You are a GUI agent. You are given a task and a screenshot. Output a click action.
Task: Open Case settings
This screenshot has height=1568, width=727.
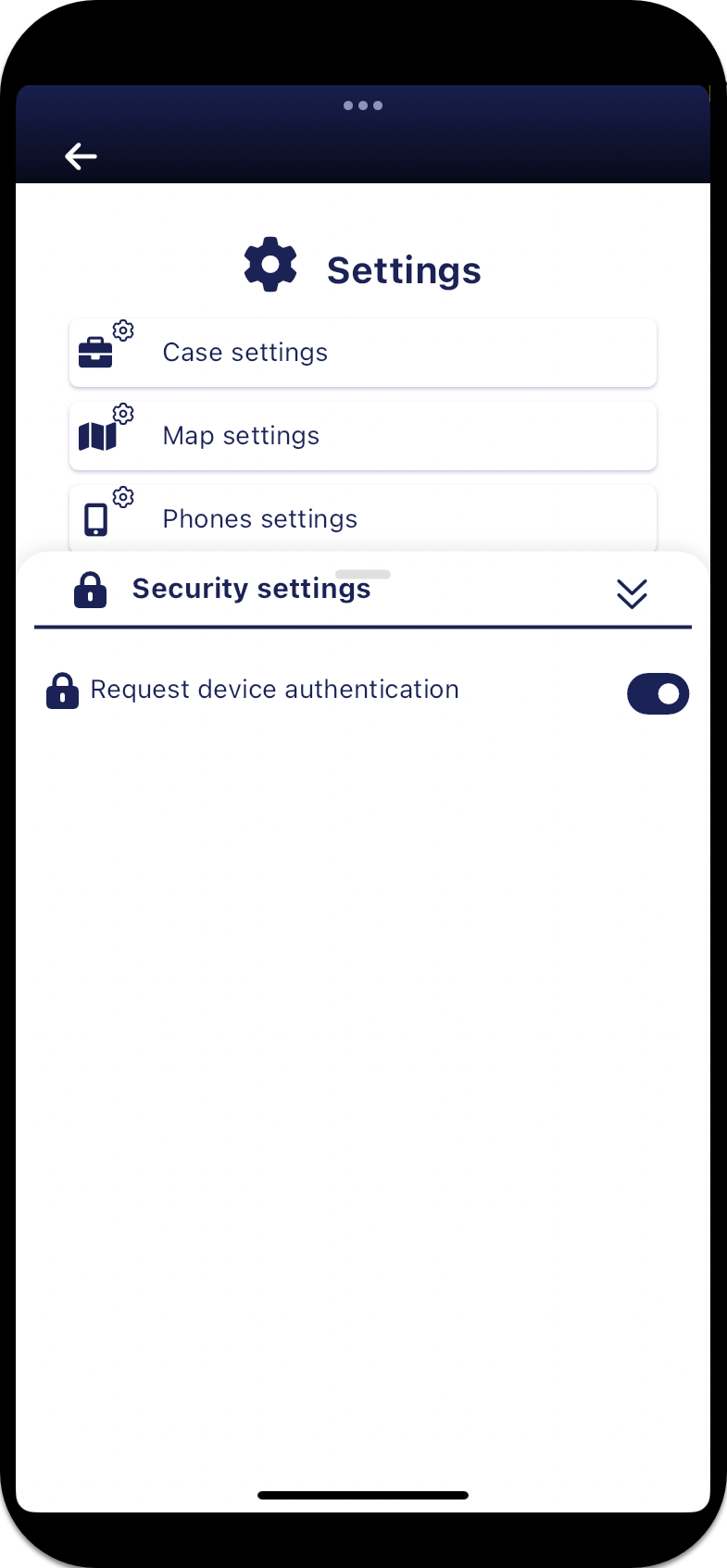362,353
